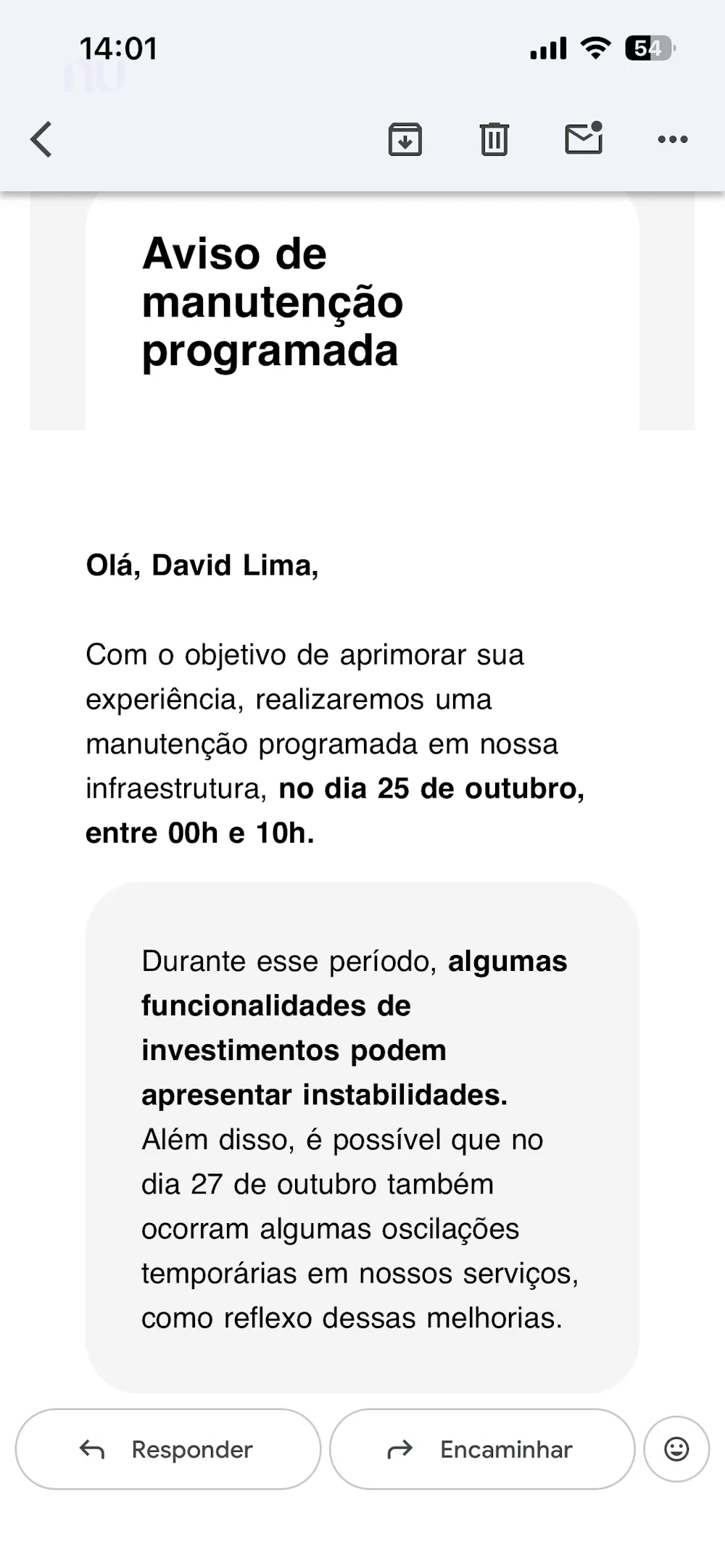The height and width of the screenshot is (1568, 725).
Task: Open the three-dot overflow menu
Action: [672, 139]
